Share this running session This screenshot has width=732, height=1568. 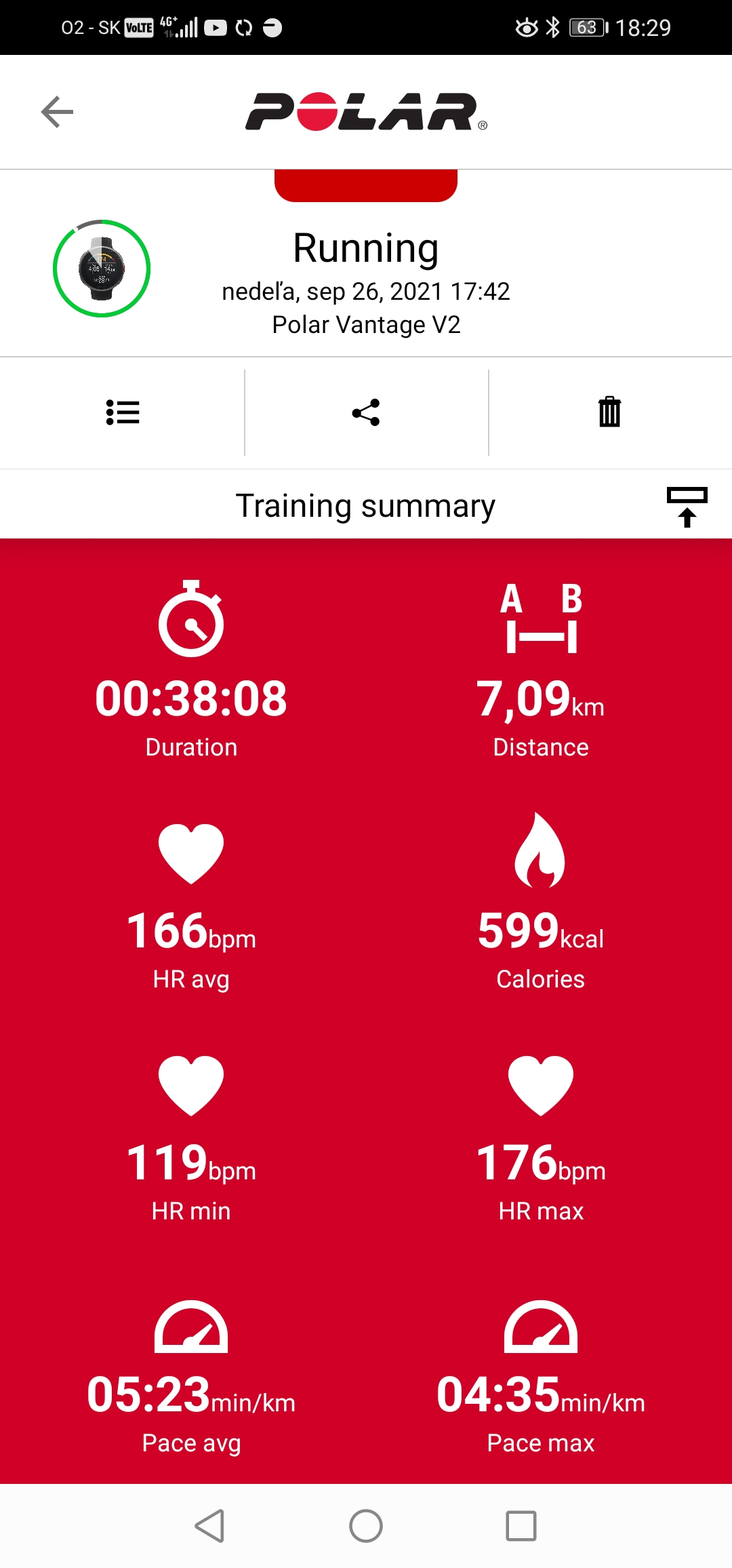click(x=366, y=412)
